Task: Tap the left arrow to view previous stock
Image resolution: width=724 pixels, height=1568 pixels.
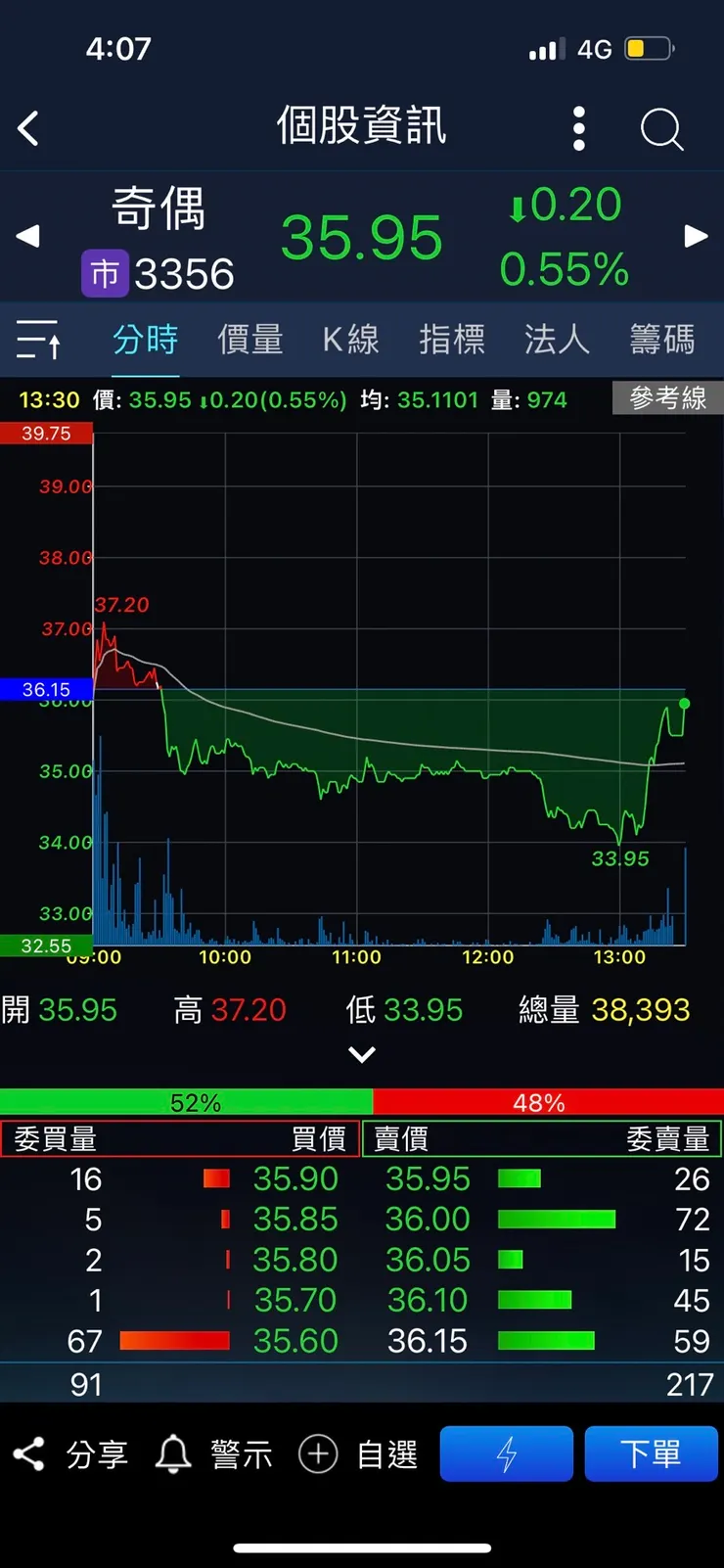Action: pyautogui.click(x=27, y=236)
